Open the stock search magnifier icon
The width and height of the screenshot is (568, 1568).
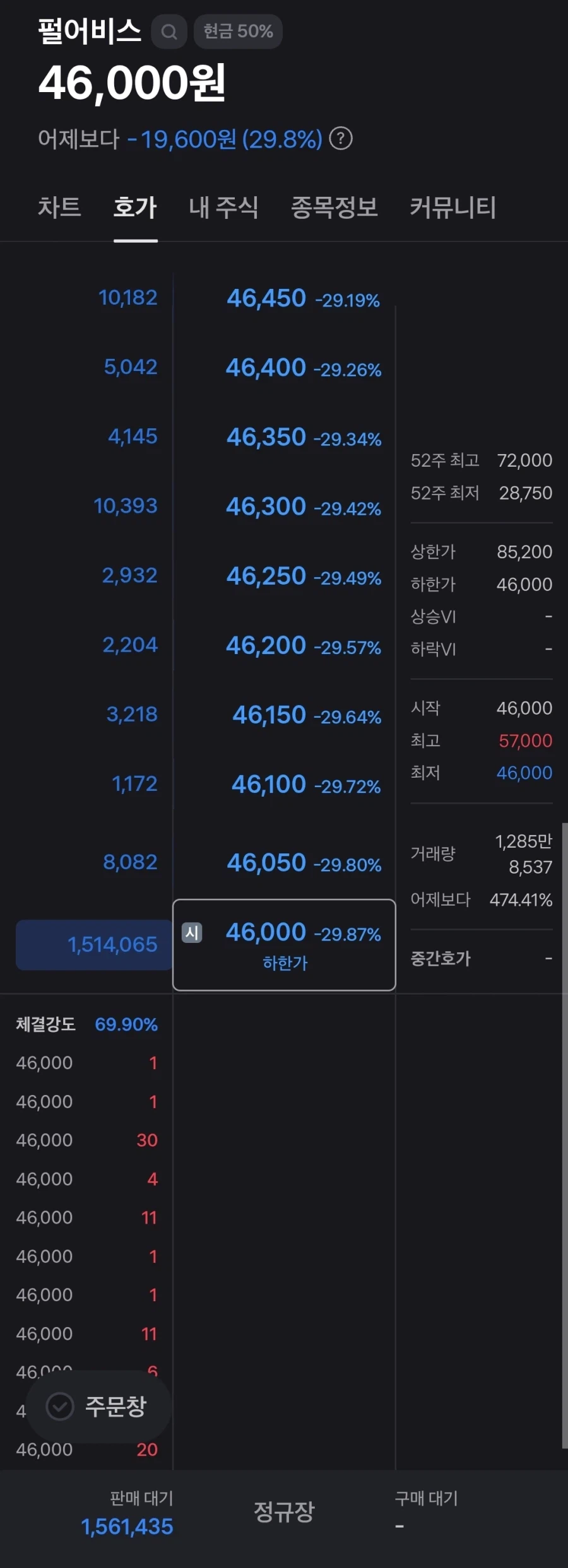(x=169, y=32)
